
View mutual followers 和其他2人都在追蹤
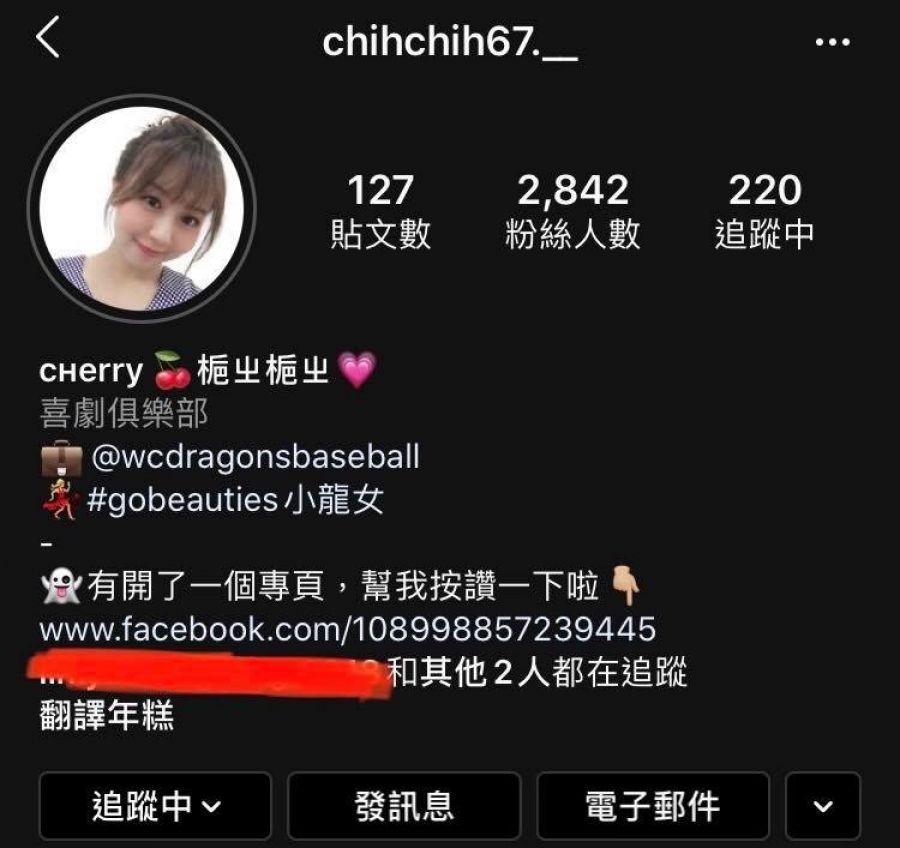[537, 672]
